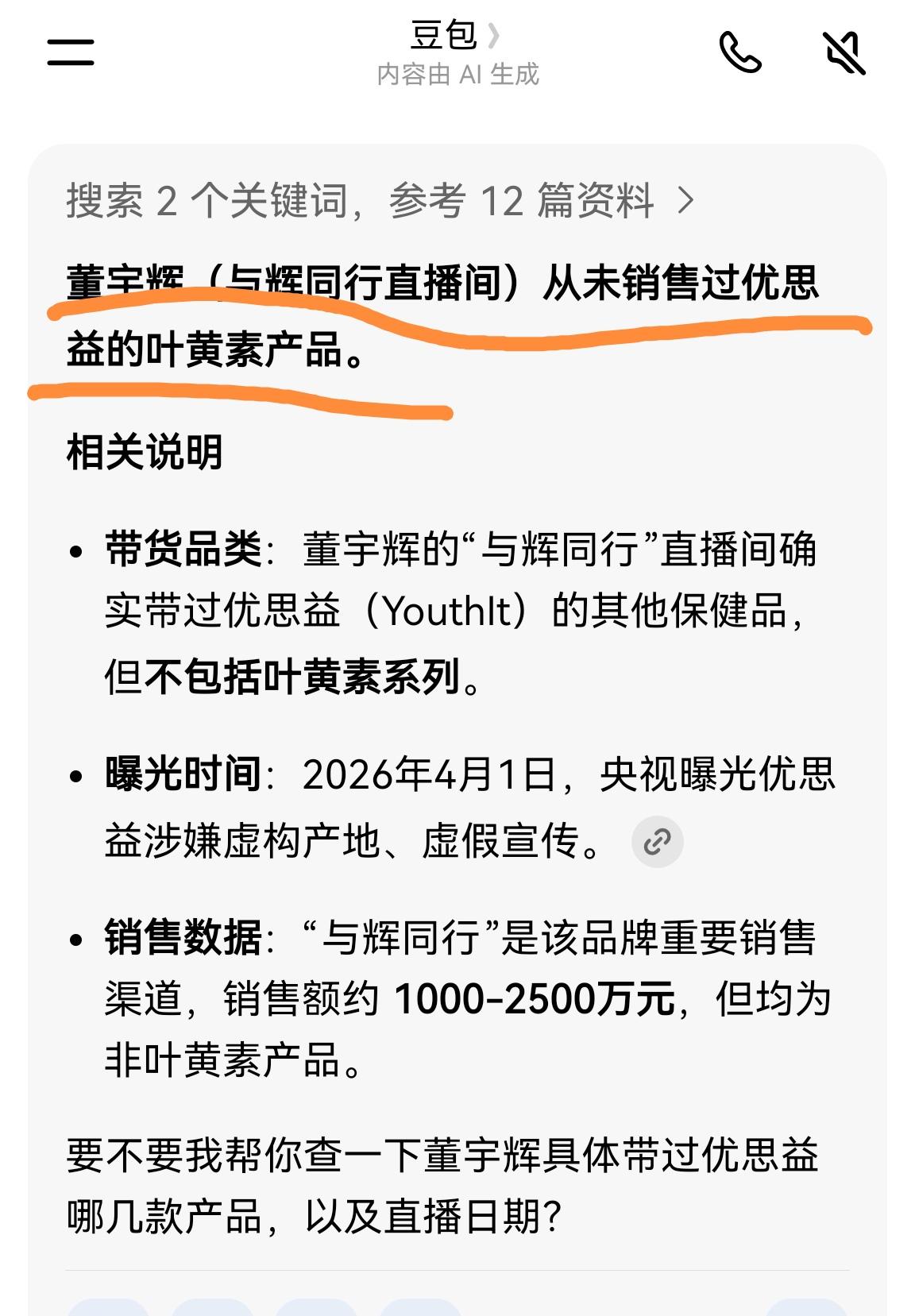Image resolution: width=915 pixels, height=1316 pixels.
Task: Tap the 内容由 AI 生成 subtitle
Action: pyautogui.click(x=457, y=76)
